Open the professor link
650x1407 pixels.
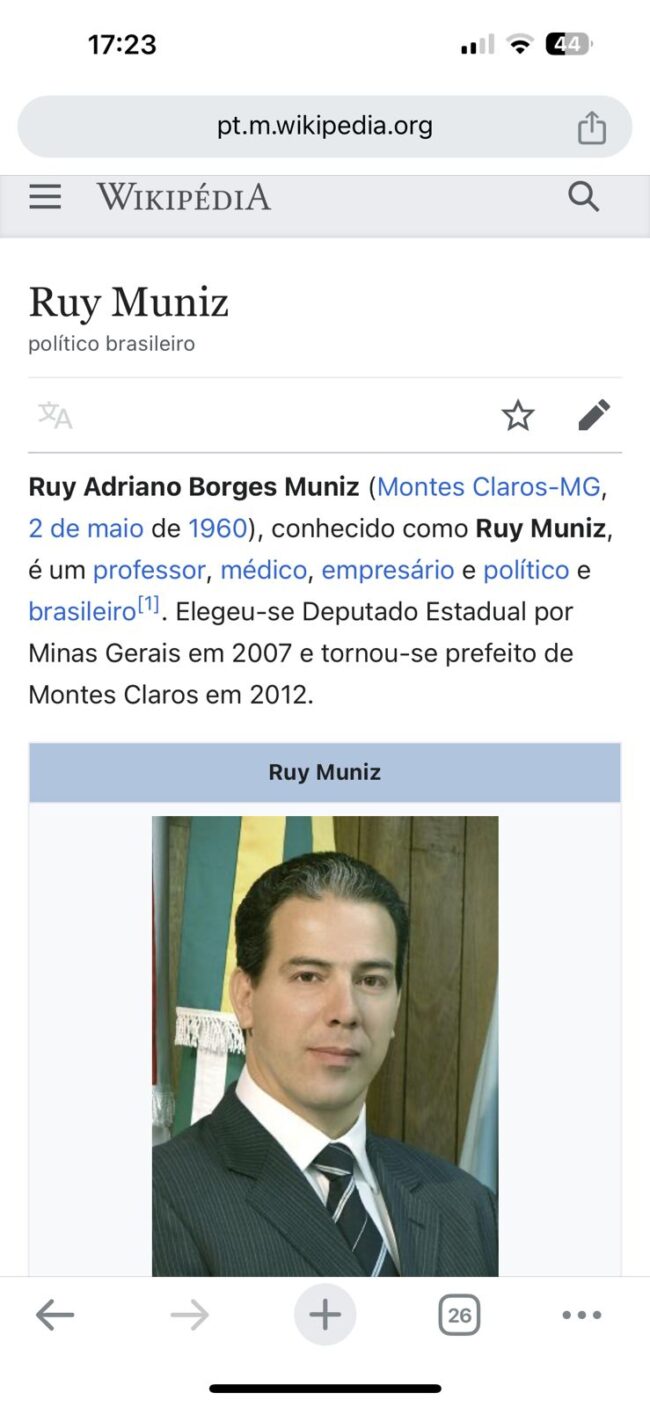[149, 570]
